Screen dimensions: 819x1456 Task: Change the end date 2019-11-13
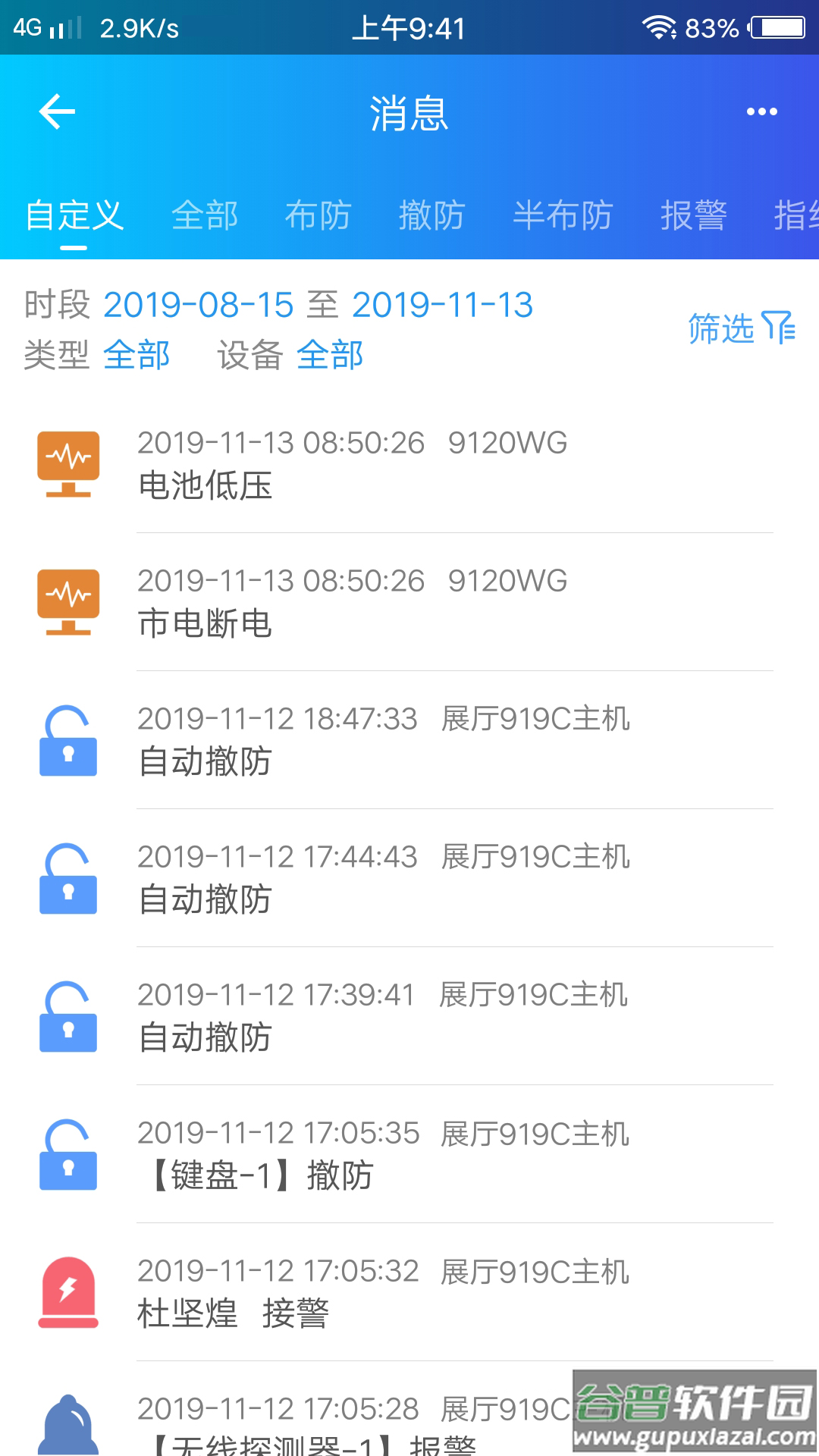click(x=444, y=305)
